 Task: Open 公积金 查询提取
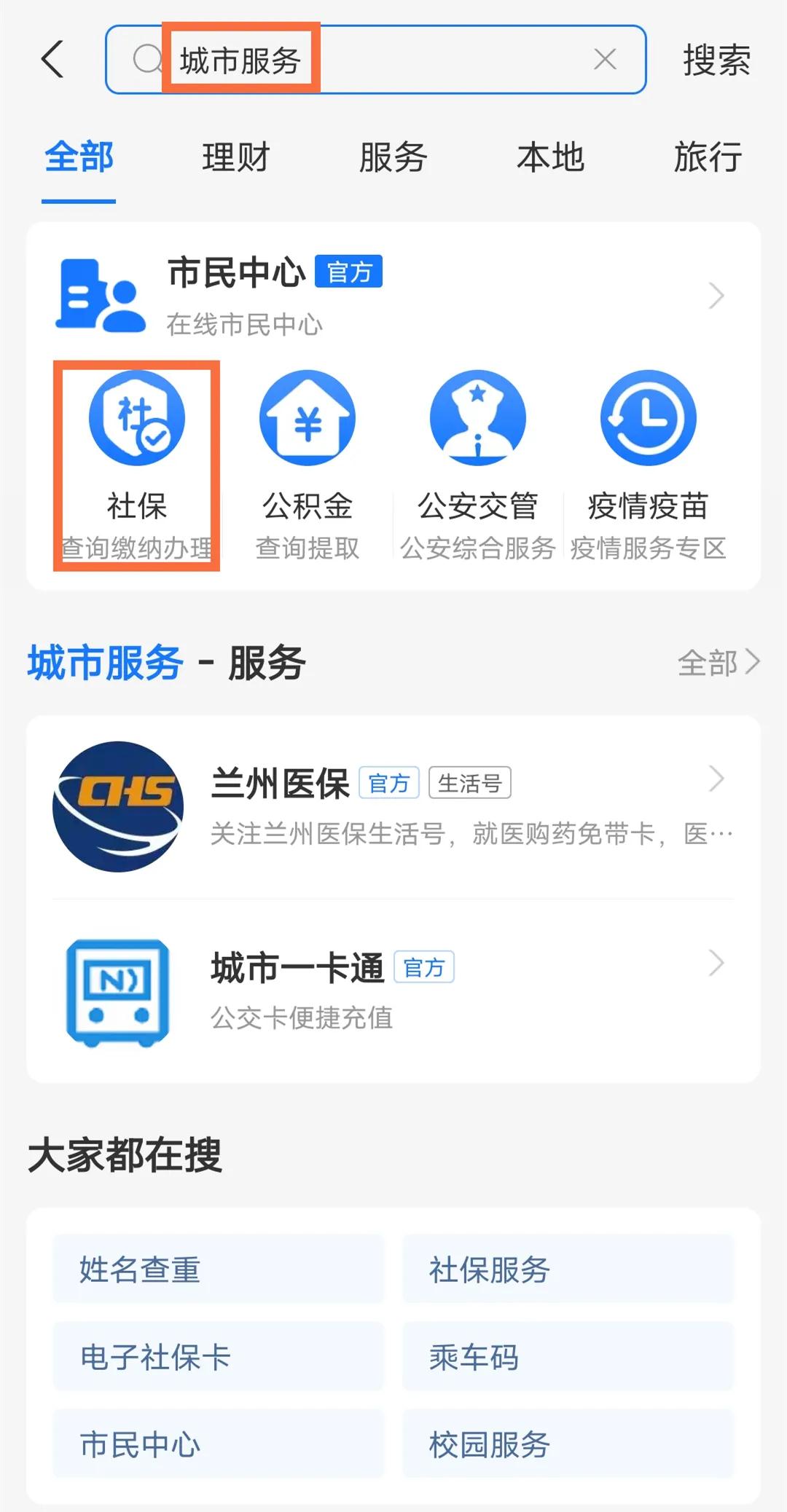[x=308, y=466]
